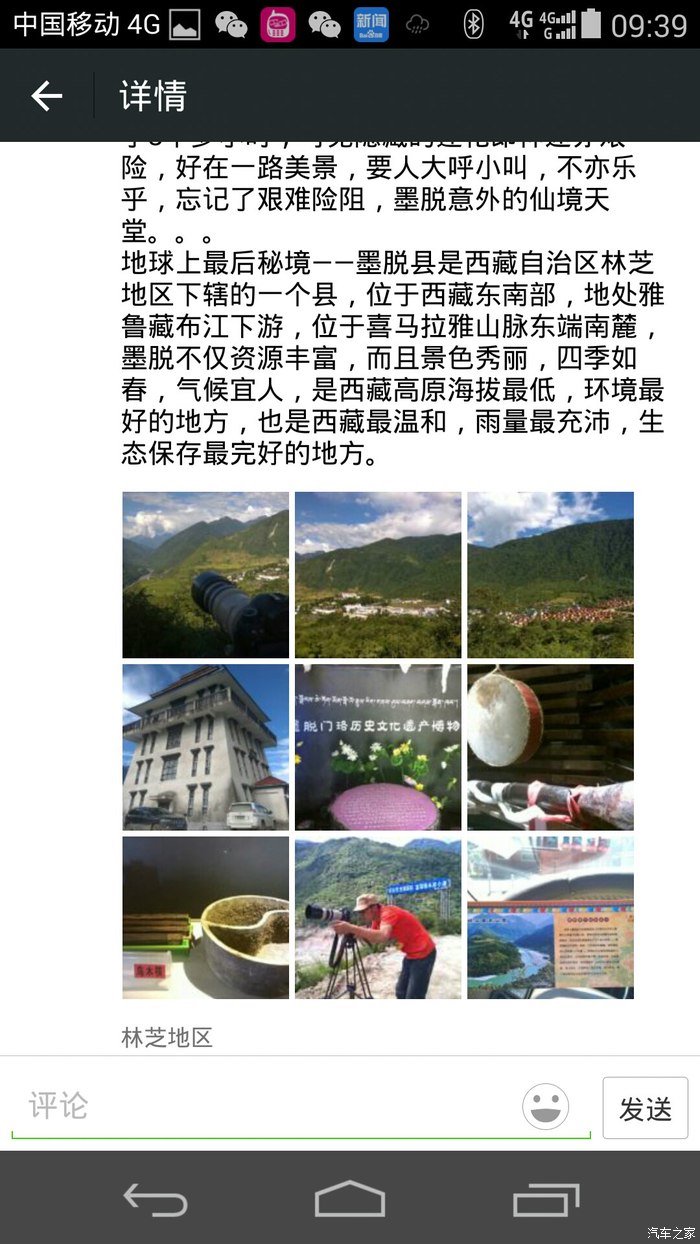Open photo of white town below green mountains
This screenshot has width=700, height=1244.
pyautogui.click(x=378, y=574)
